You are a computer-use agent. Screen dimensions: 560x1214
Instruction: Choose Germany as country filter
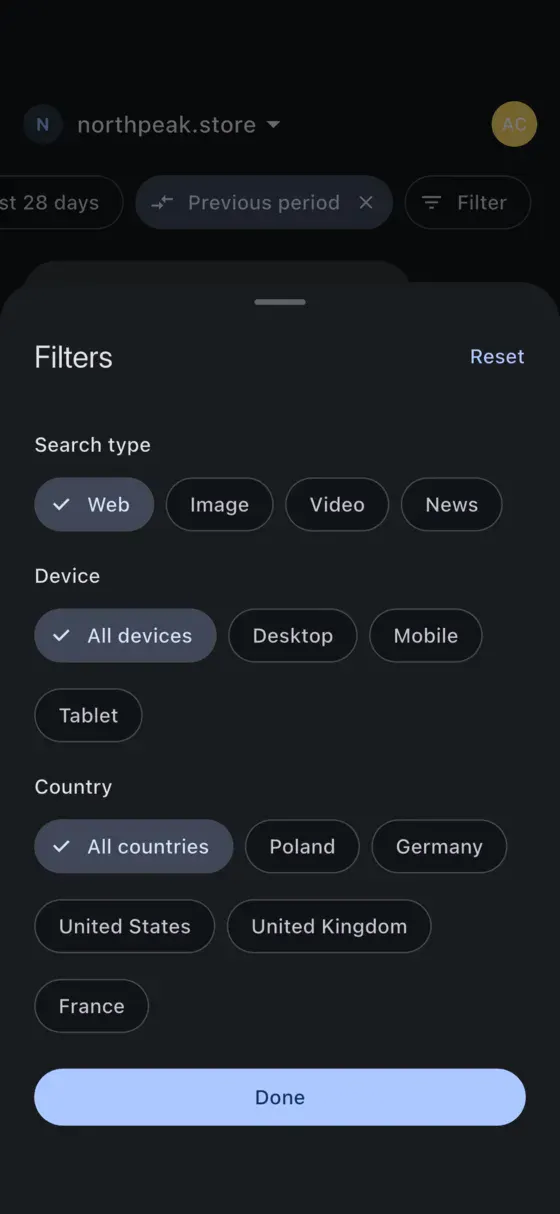pos(439,847)
